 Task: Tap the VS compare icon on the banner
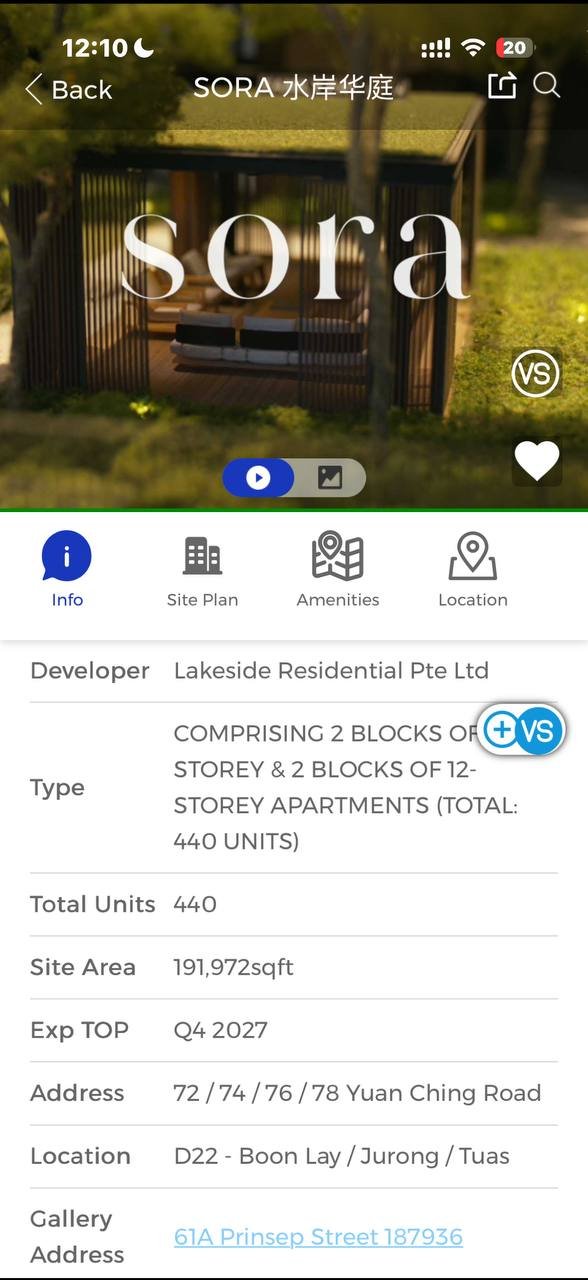coord(536,374)
